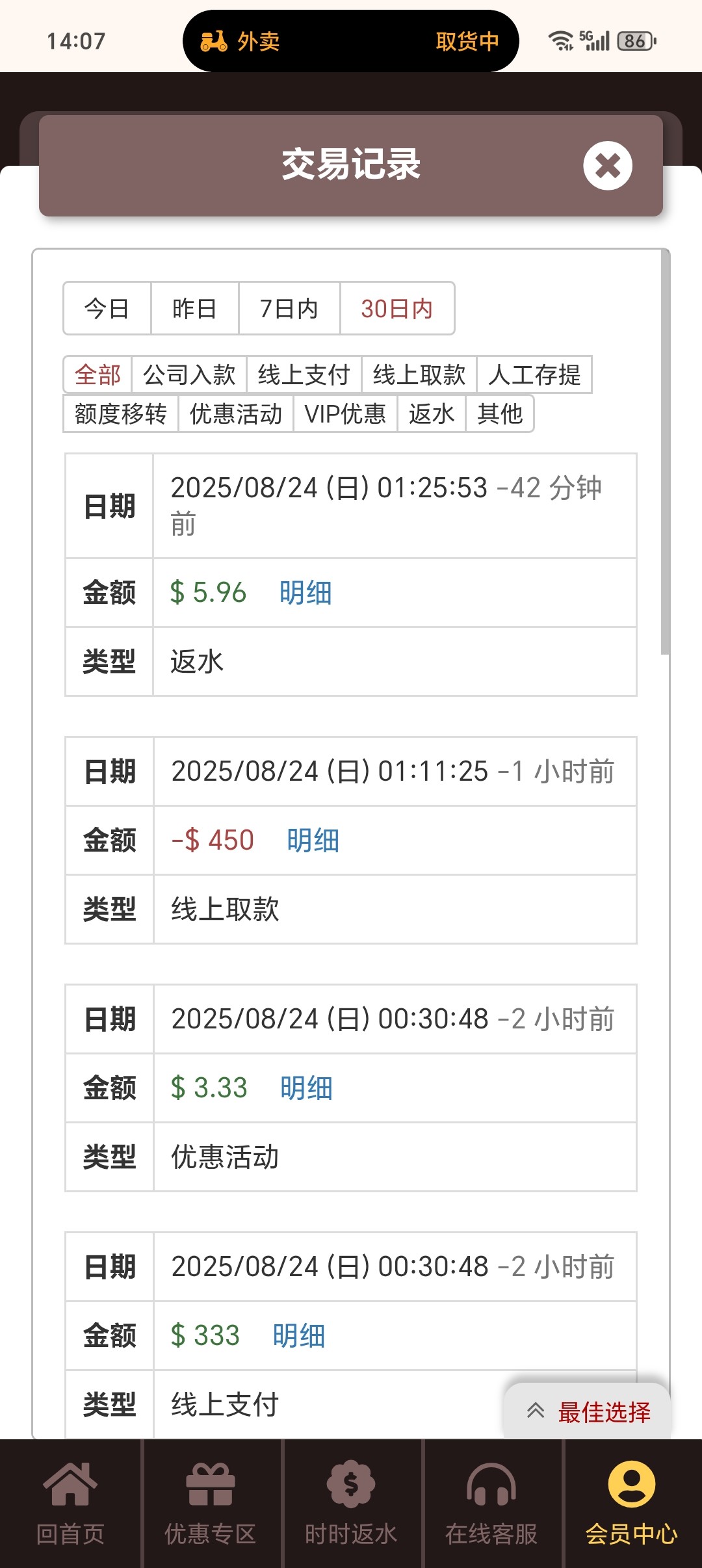Contact 在线客服
702x1568 pixels.
point(491,1503)
